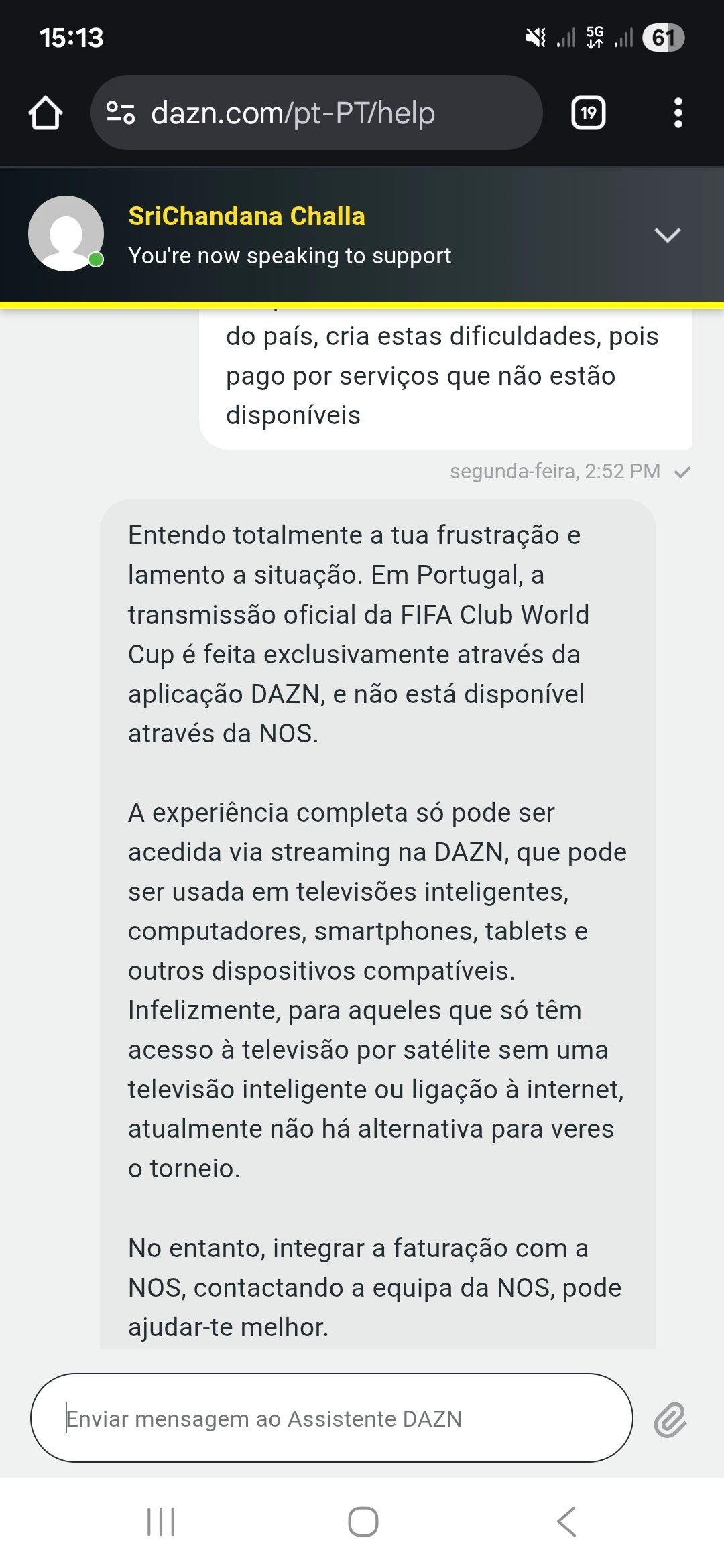Go back using the system back button
Screen dimensions: 724x1568
point(566,1522)
